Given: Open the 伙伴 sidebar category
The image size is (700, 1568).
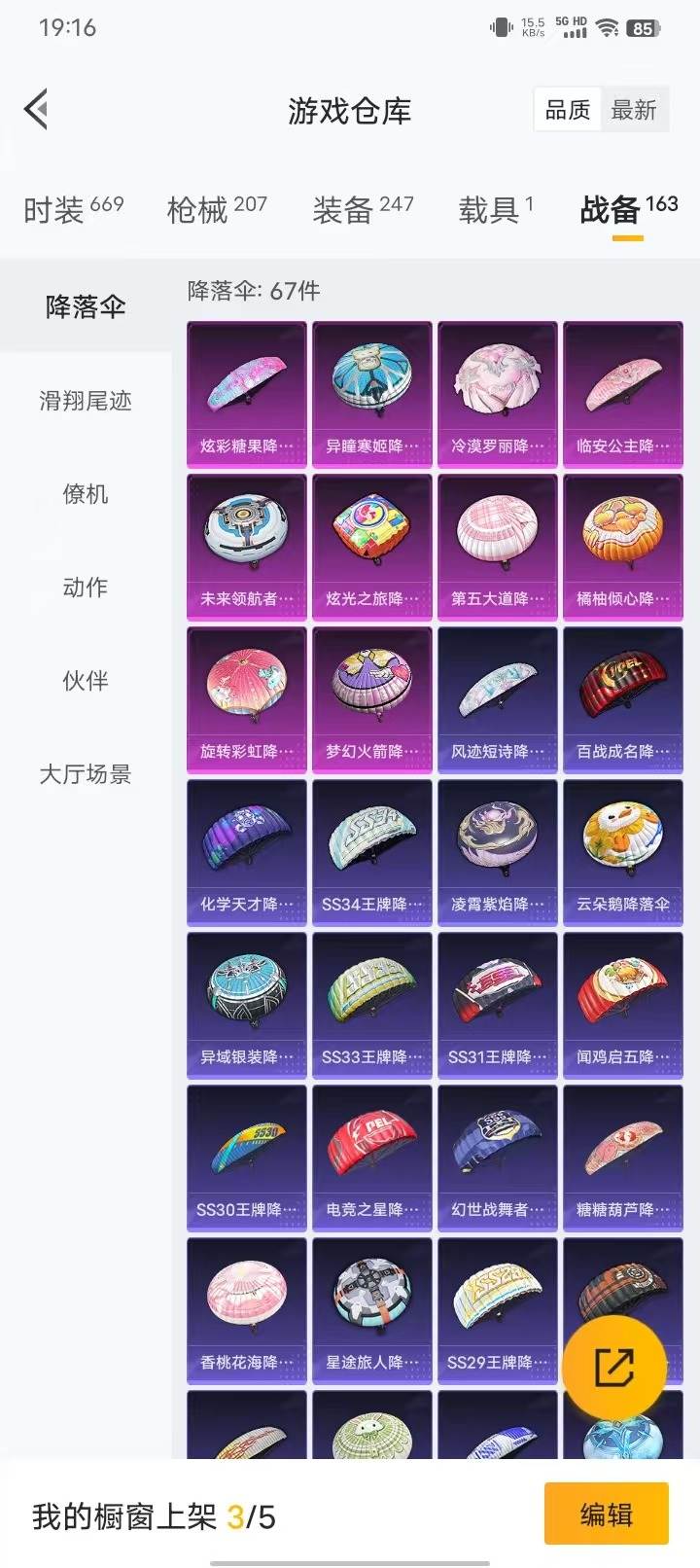Looking at the screenshot, I should pyautogui.click(x=84, y=681).
